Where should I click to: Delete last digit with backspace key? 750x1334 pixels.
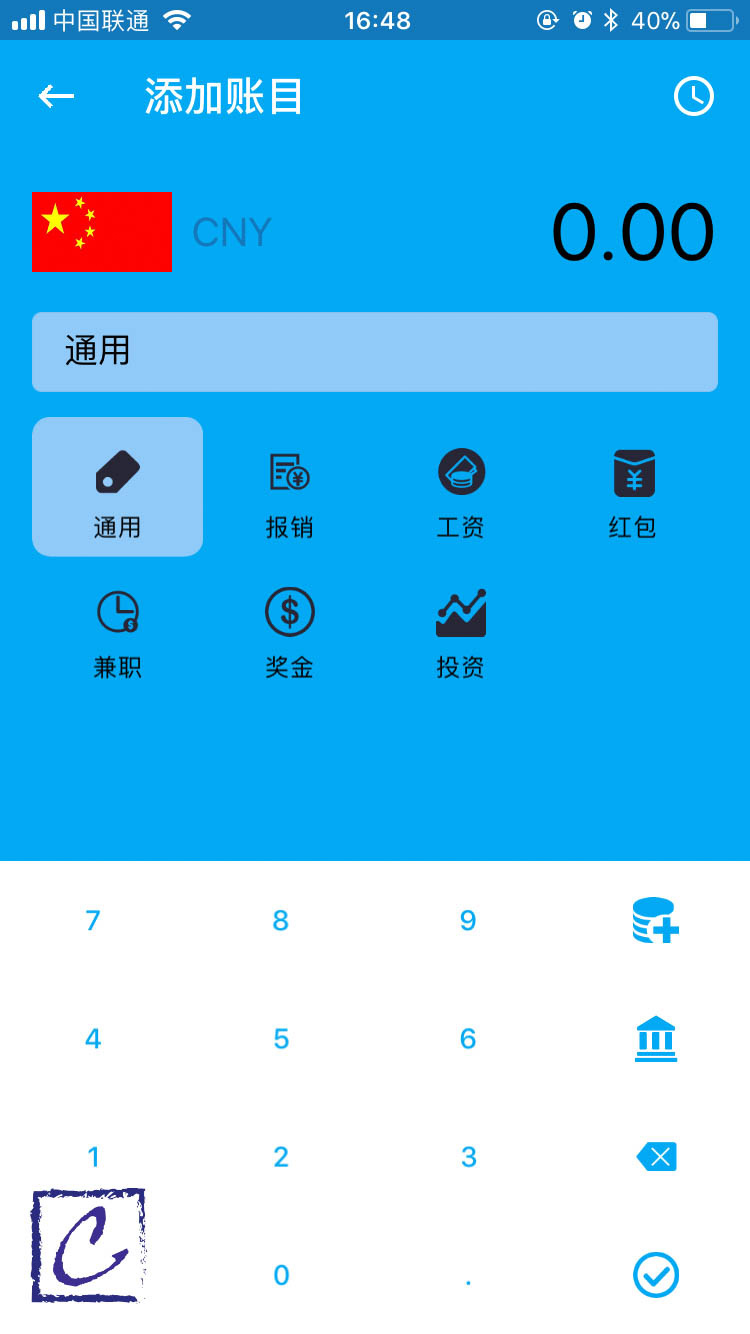[656, 1157]
